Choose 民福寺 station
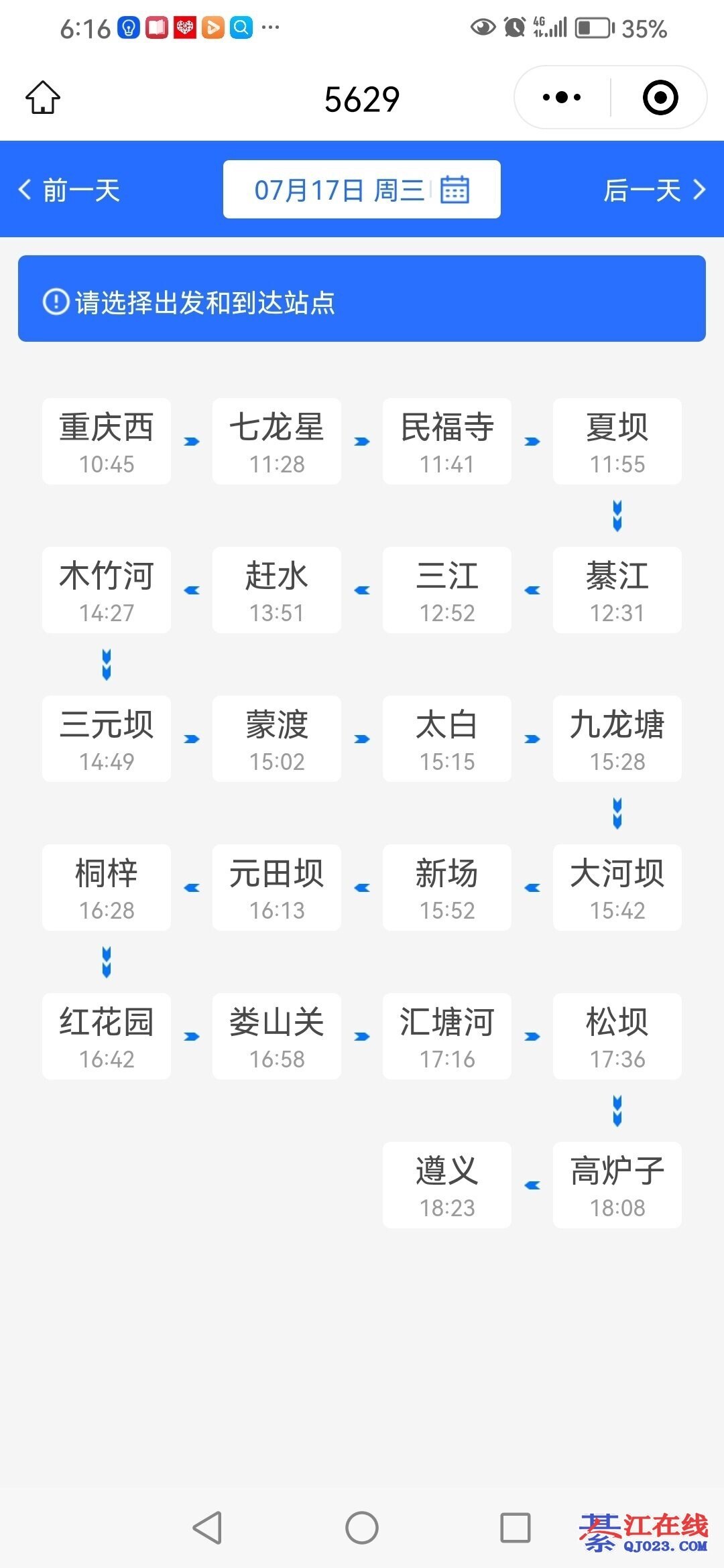 tap(447, 442)
